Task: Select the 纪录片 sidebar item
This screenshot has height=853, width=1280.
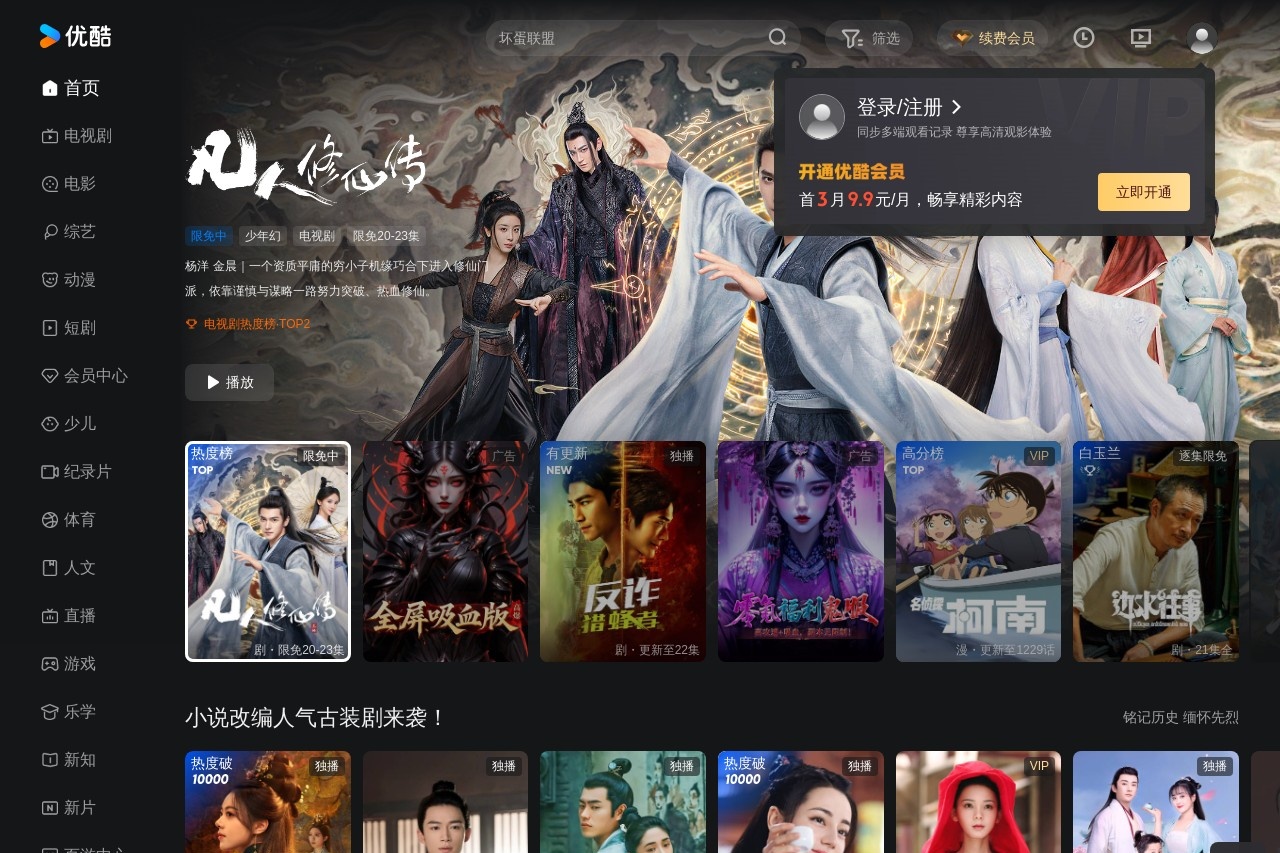Action: [x=86, y=472]
